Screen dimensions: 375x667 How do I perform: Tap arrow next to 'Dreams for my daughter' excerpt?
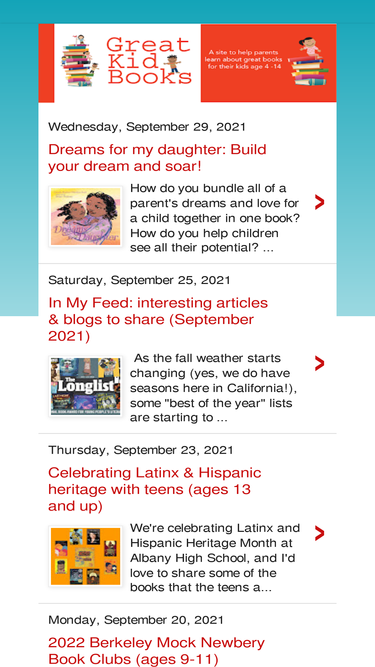[x=319, y=202]
